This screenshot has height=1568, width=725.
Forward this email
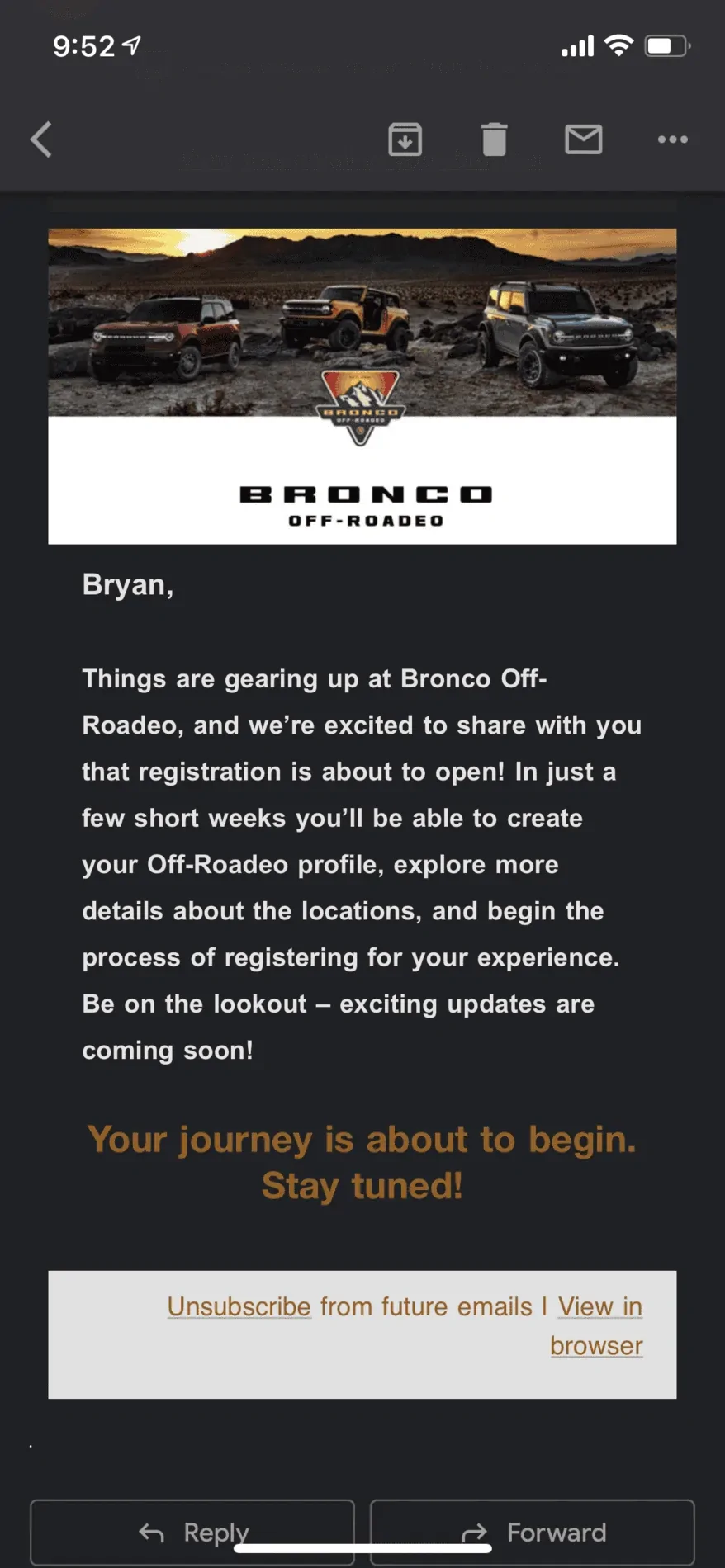click(533, 1532)
